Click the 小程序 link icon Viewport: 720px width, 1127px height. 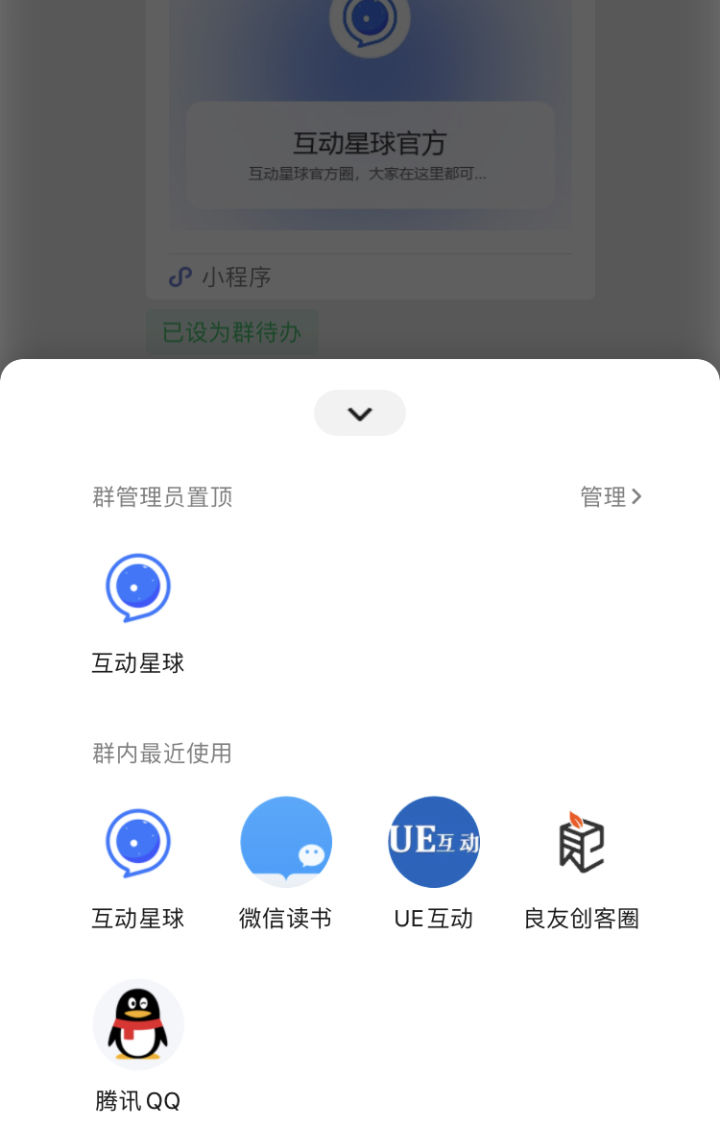[x=178, y=276]
